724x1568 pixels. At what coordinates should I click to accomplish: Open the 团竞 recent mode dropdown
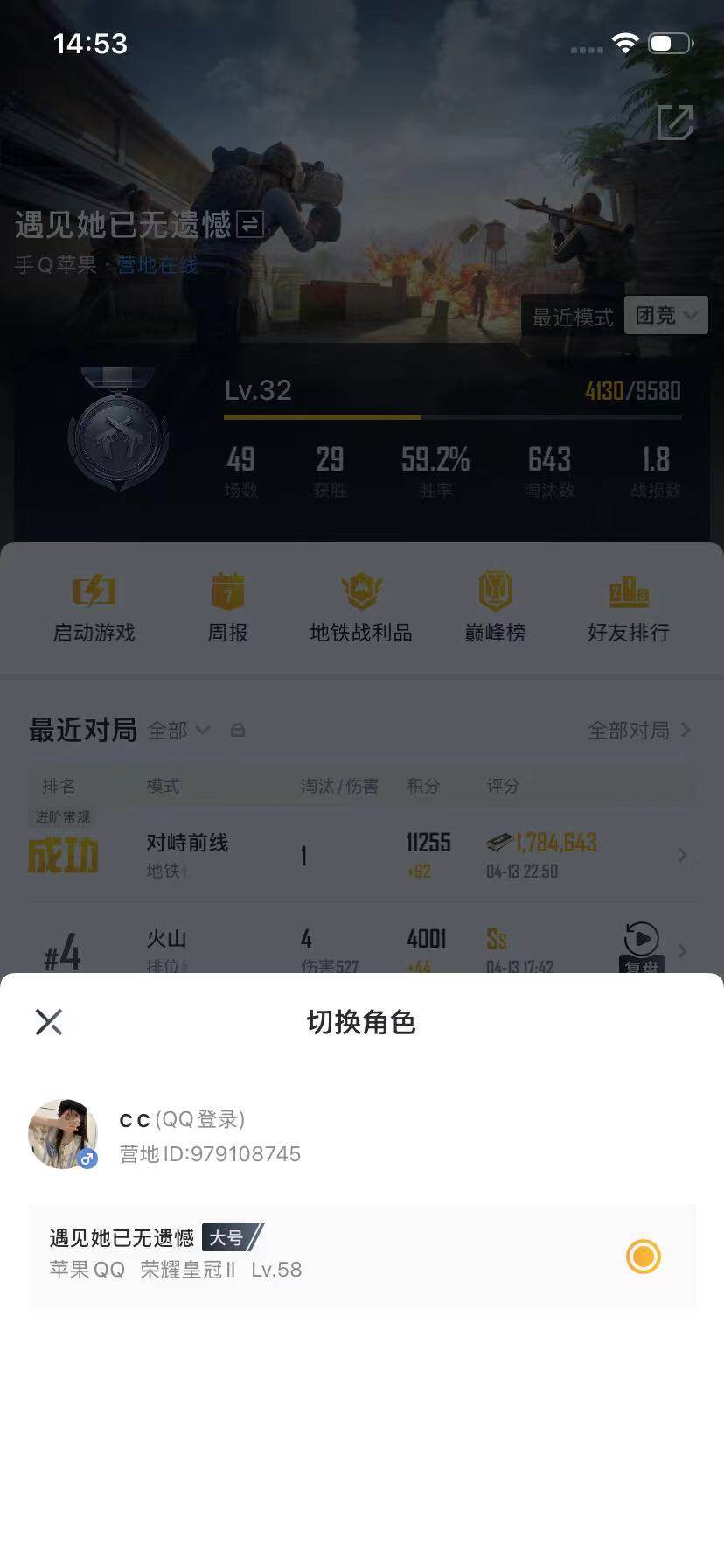pyautogui.click(x=666, y=315)
